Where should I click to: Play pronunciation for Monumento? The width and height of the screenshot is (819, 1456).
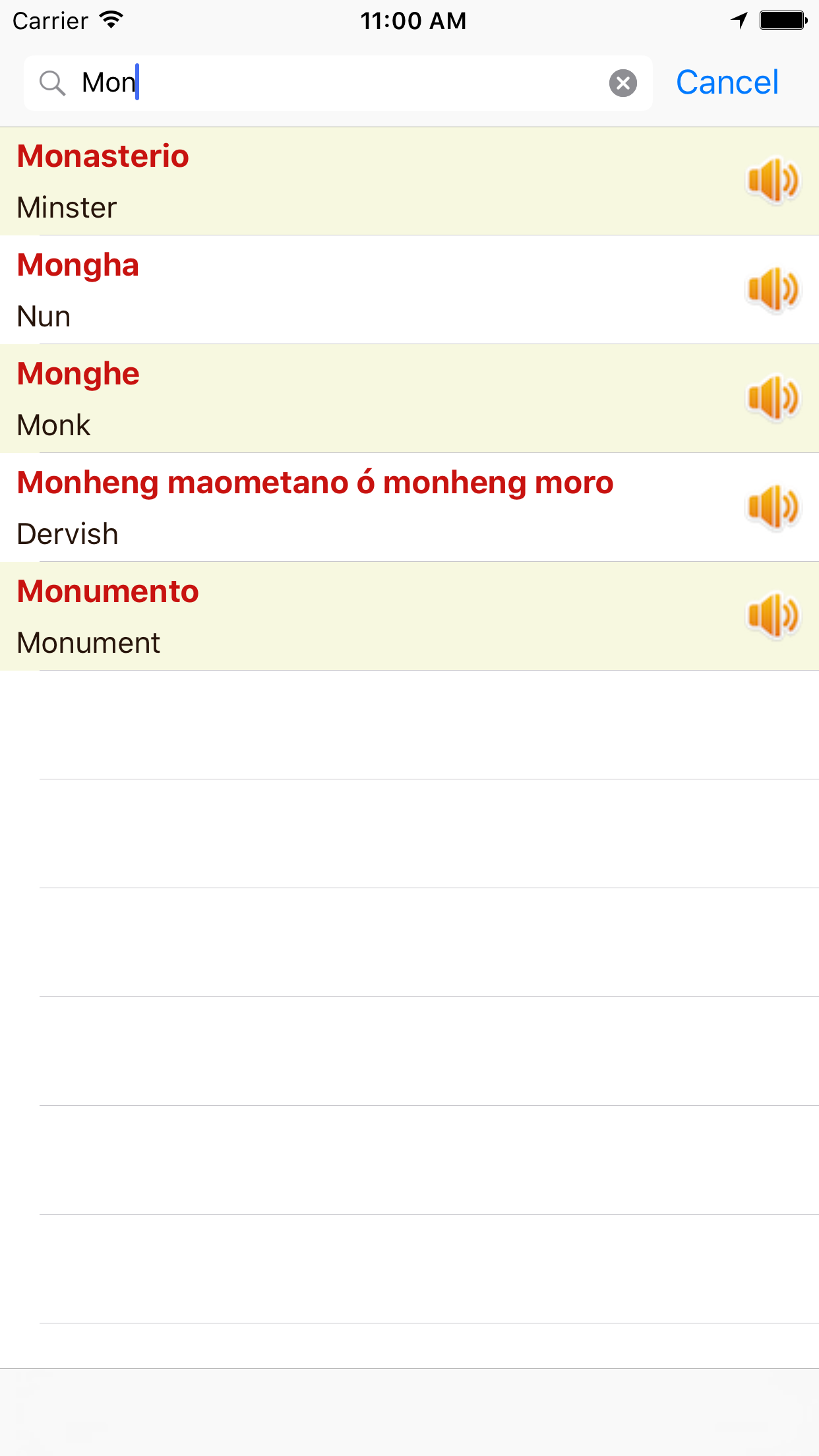click(x=773, y=616)
